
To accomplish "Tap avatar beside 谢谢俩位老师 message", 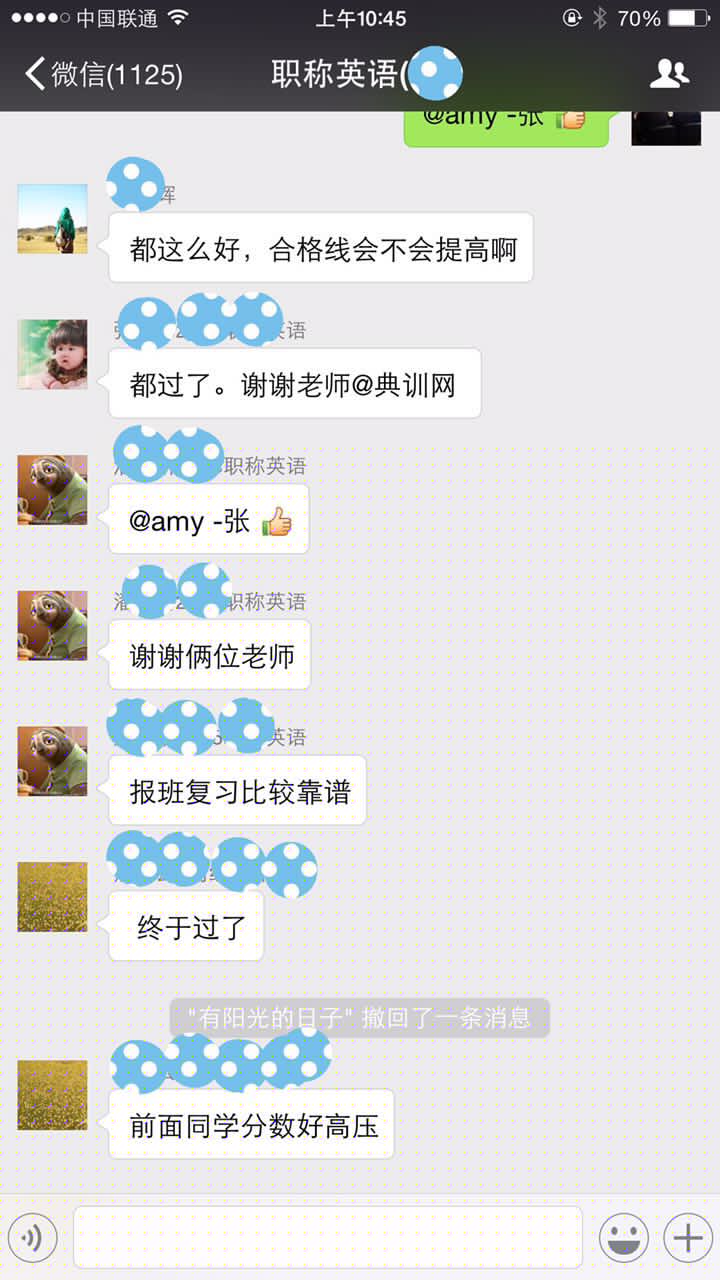I will click(x=52, y=625).
